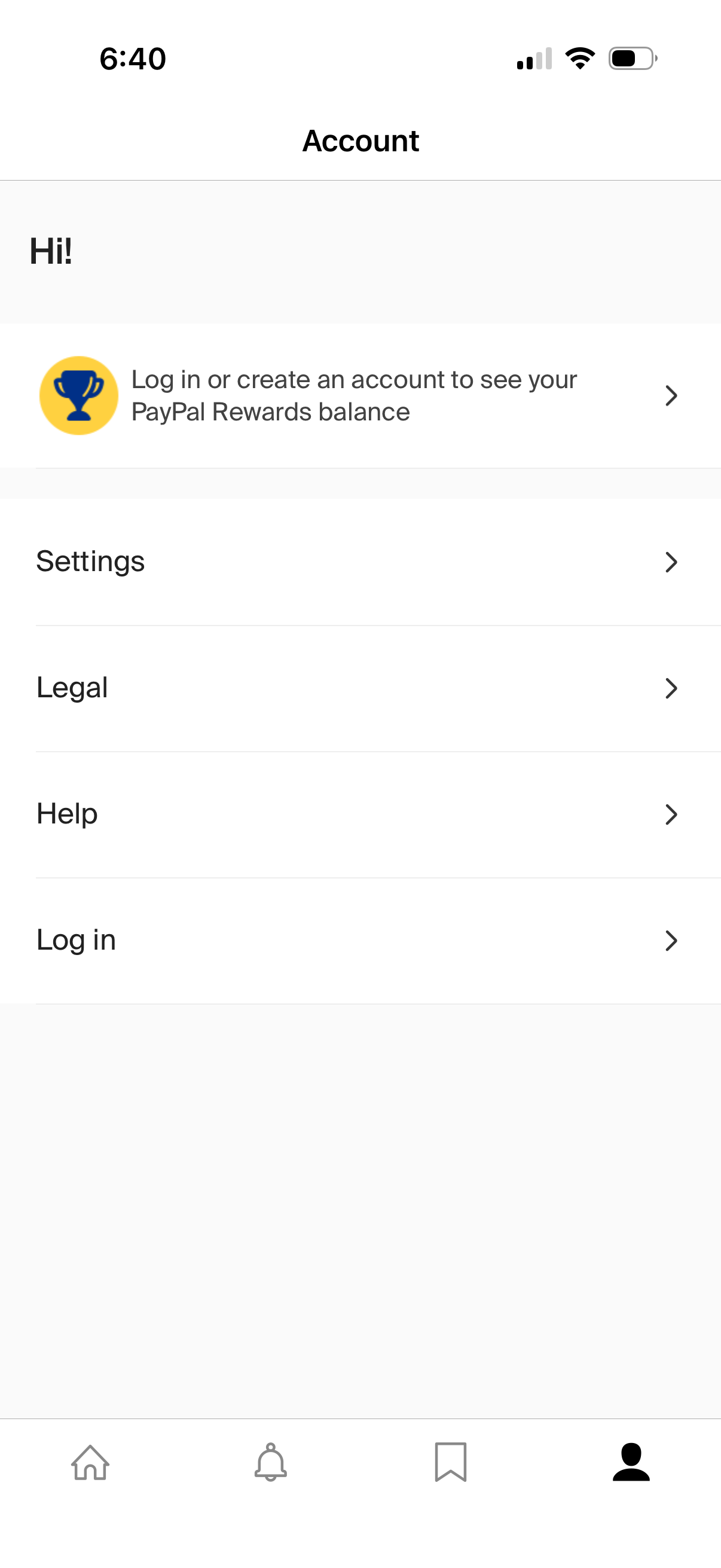
Task: Tap the Log in chevron arrow
Action: click(671, 940)
